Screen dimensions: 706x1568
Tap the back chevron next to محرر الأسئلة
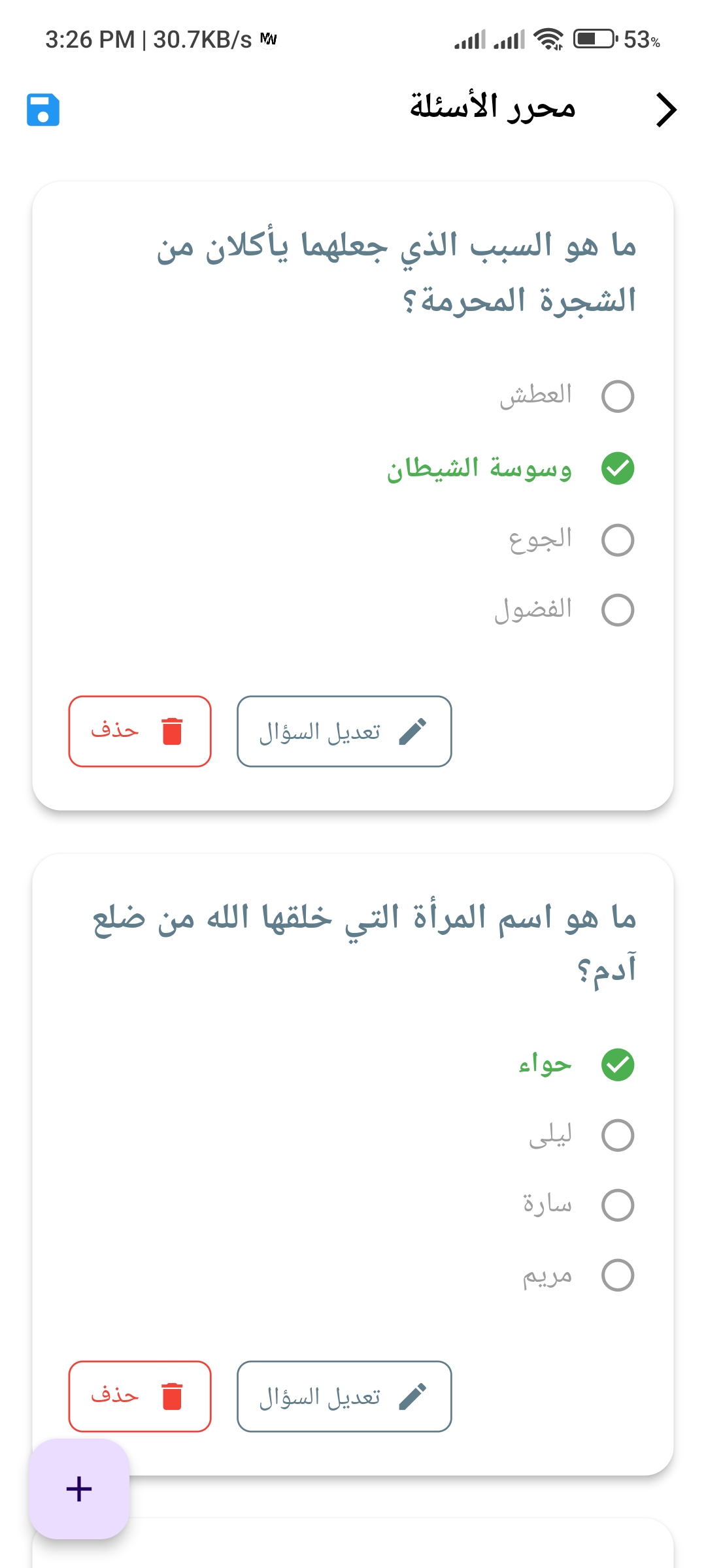666,110
